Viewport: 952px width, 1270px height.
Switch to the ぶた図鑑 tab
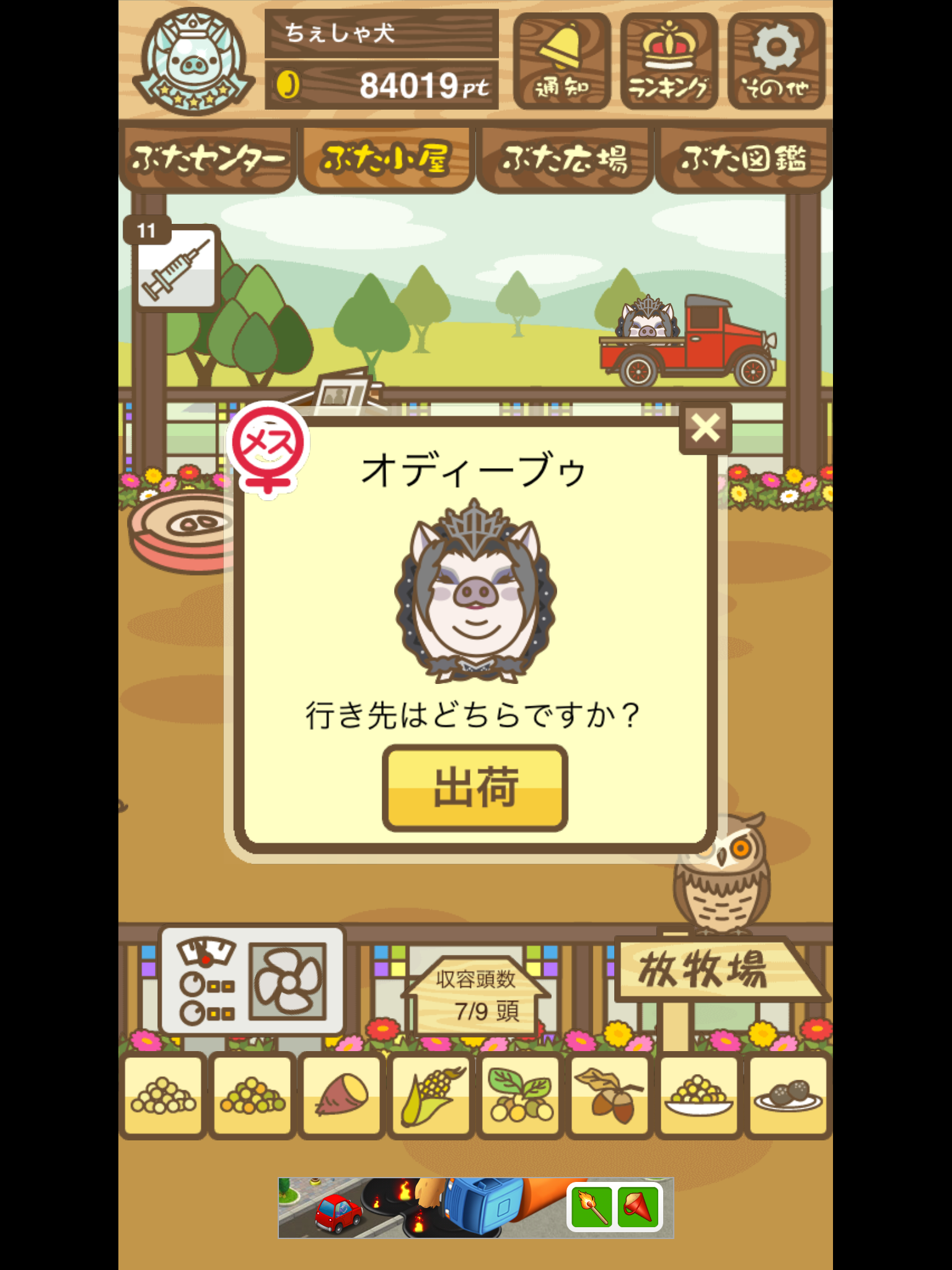743,159
